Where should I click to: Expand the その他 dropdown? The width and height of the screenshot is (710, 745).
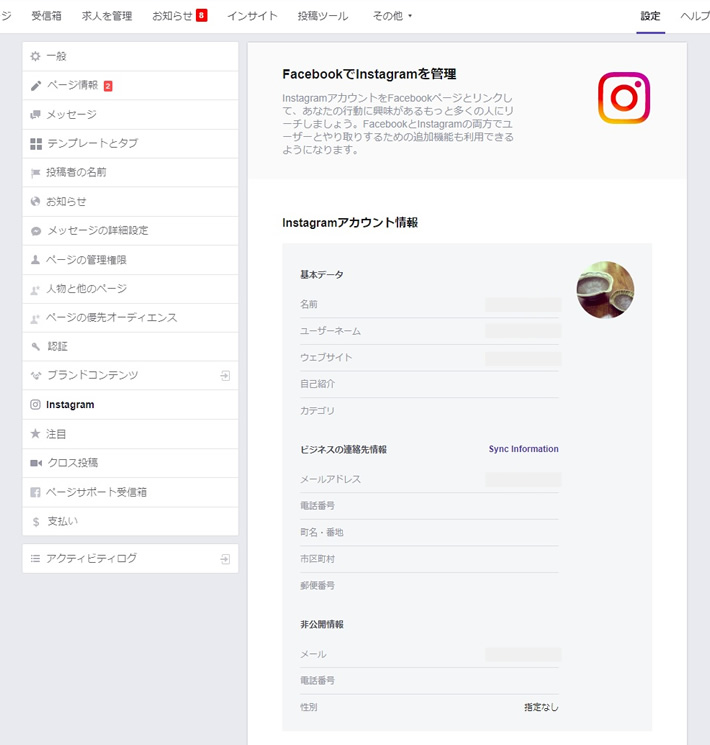pos(392,16)
